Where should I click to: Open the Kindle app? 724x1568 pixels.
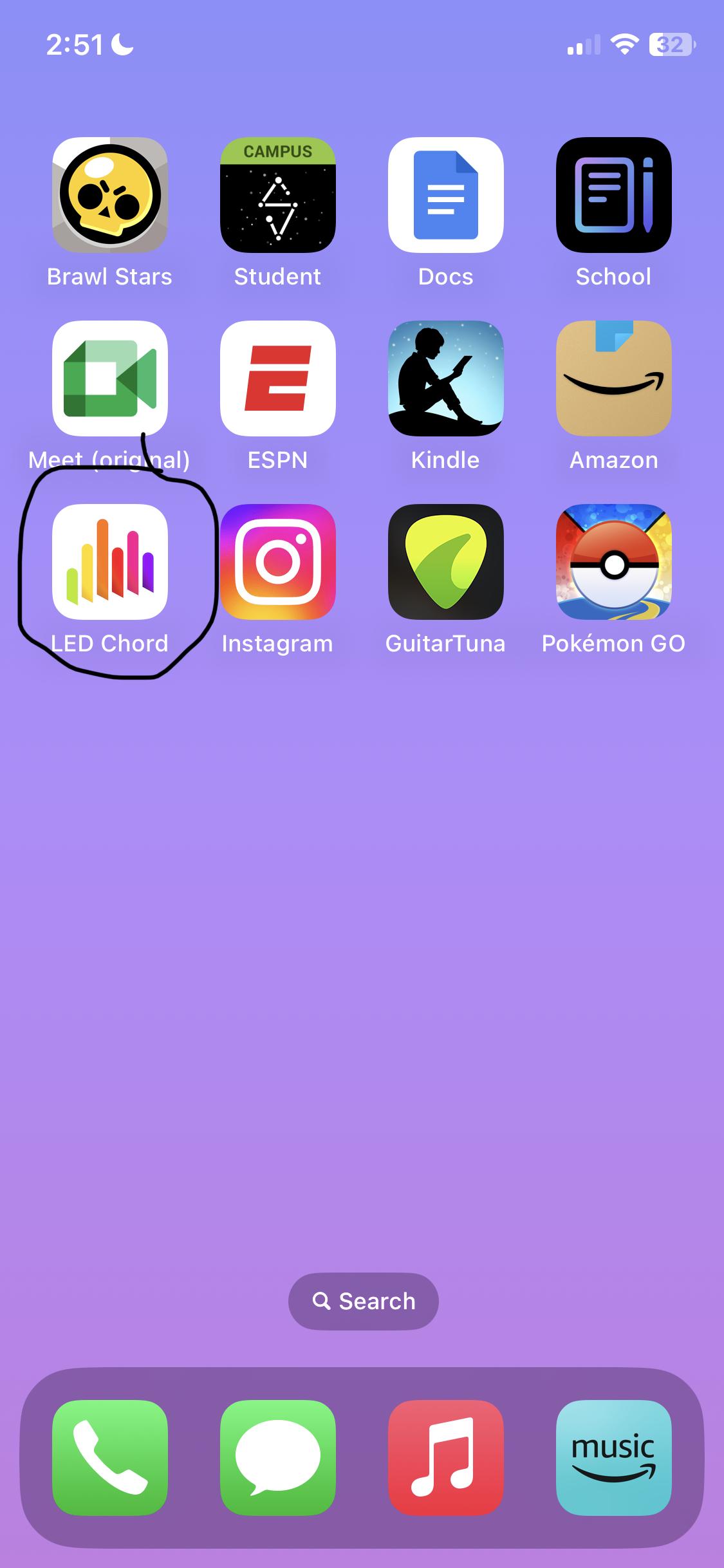[445, 378]
